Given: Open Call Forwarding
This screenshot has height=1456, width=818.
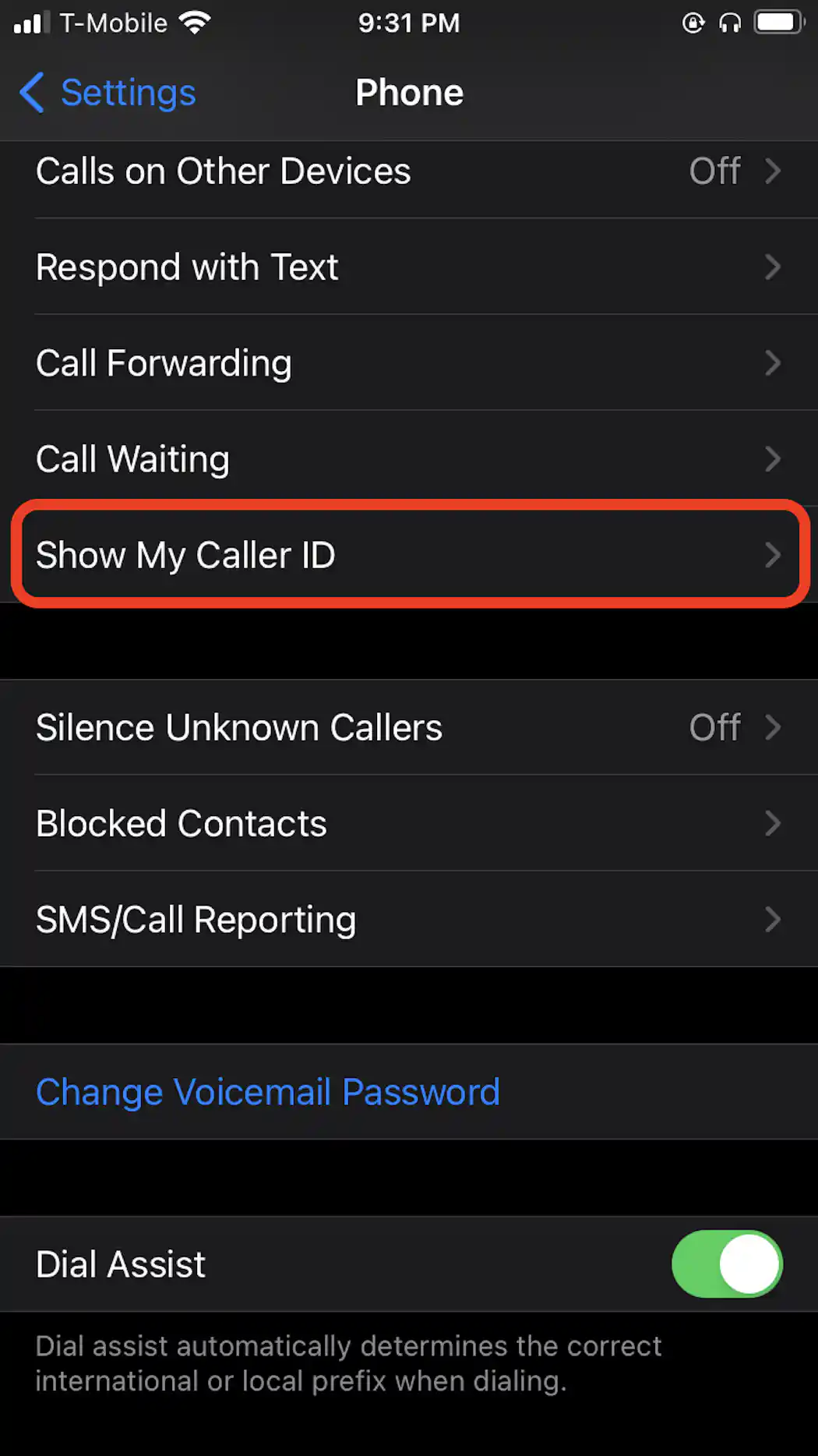Looking at the screenshot, I should click(x=409, y=363).
